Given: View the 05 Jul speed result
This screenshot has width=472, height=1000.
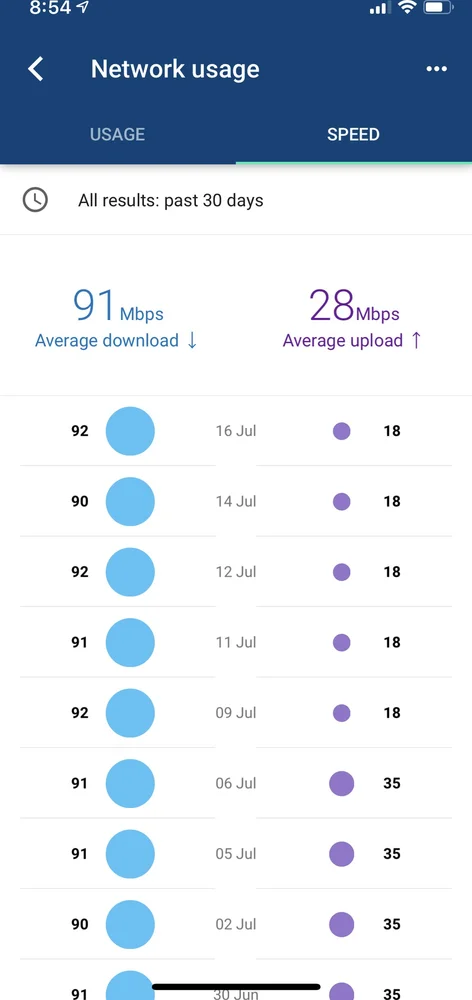Looking at the screenshot, I should (x=236, y=854).
